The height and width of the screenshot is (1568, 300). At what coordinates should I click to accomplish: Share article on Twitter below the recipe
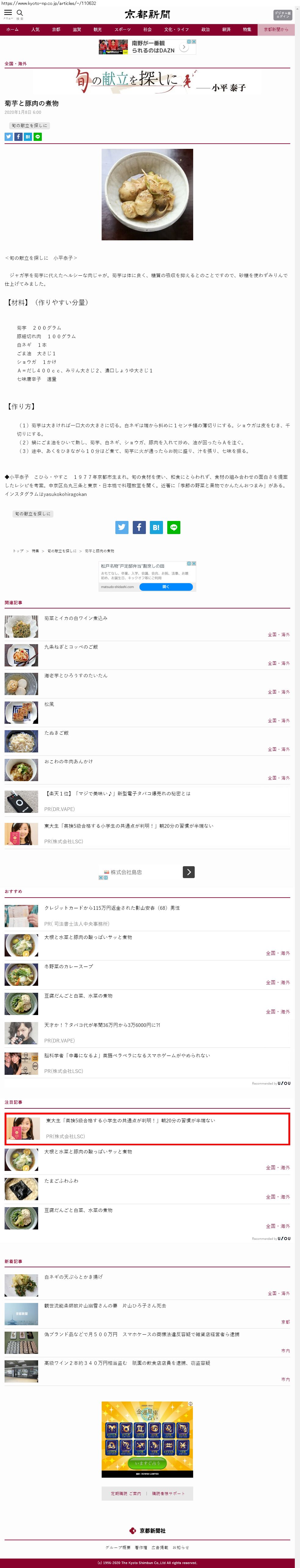122,527
